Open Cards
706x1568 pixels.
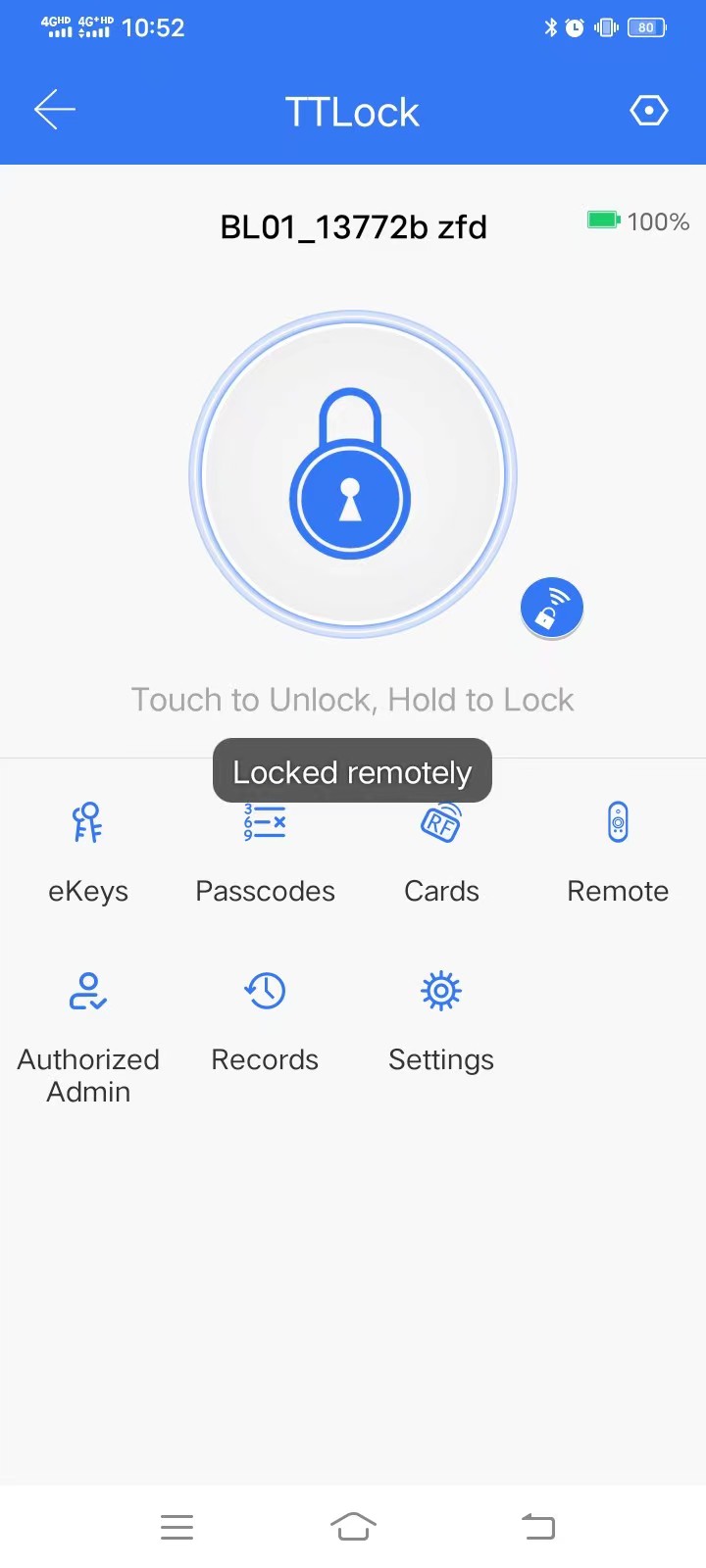[441, 850]
